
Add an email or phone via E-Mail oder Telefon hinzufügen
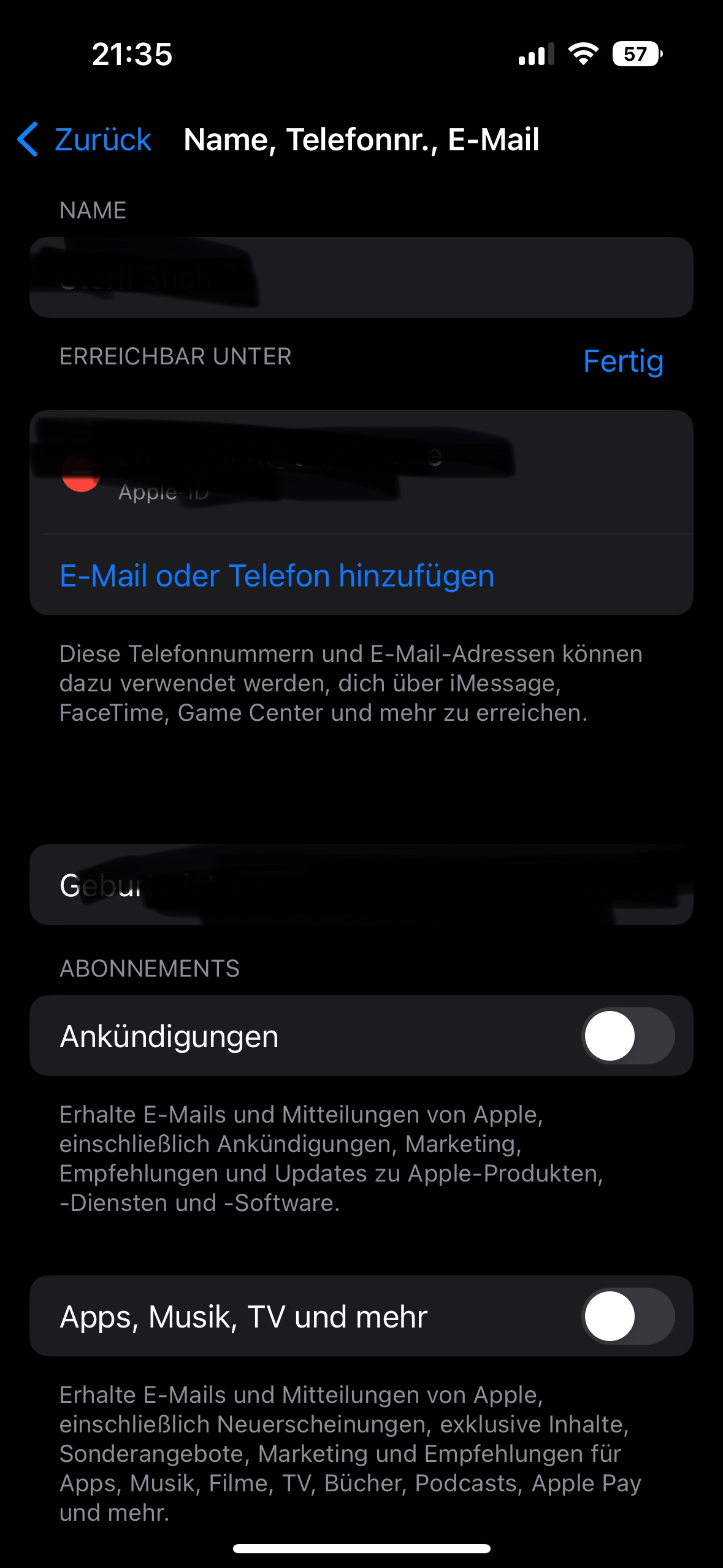click(277, 576)
